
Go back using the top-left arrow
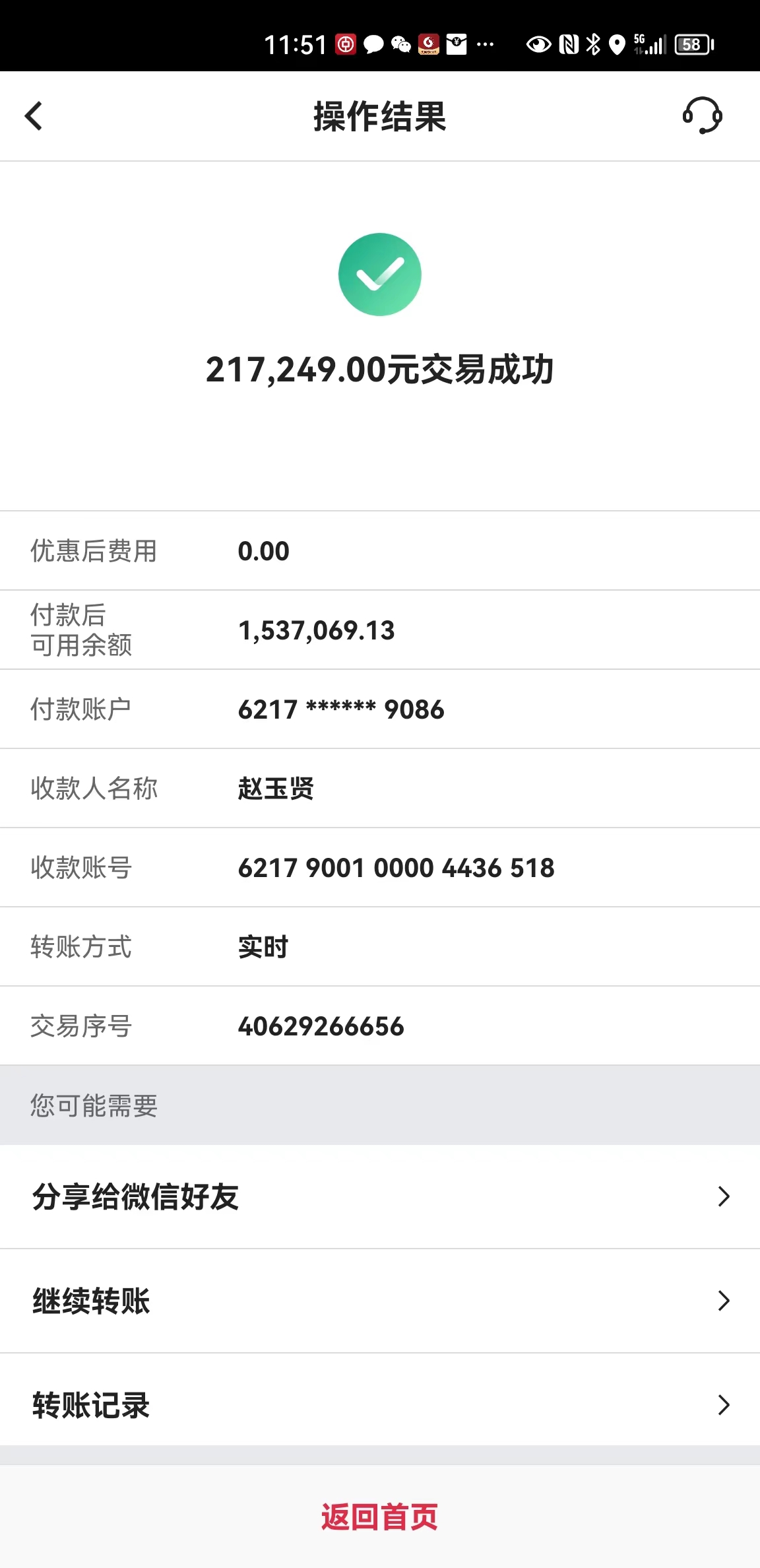[34, 116]
